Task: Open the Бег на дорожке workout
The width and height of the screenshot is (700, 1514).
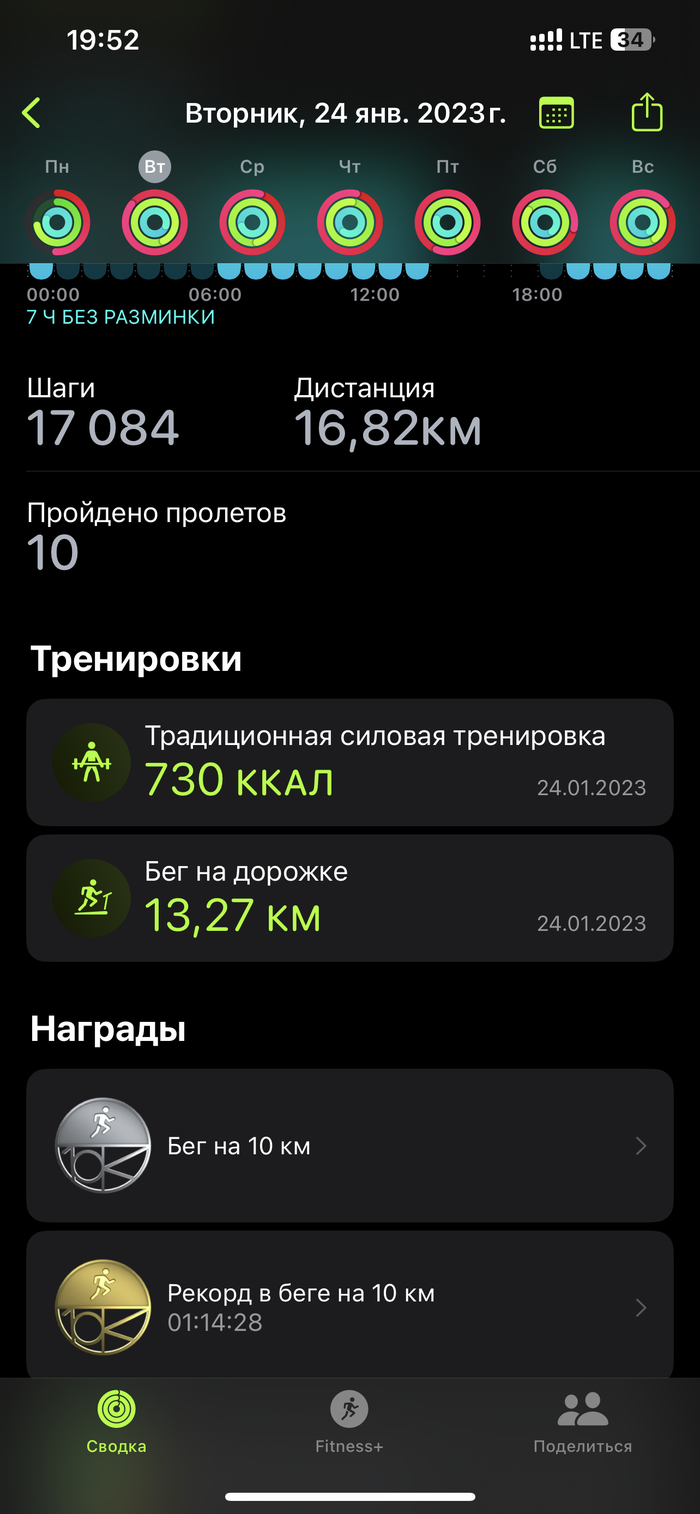Action: tap(350, 898)
